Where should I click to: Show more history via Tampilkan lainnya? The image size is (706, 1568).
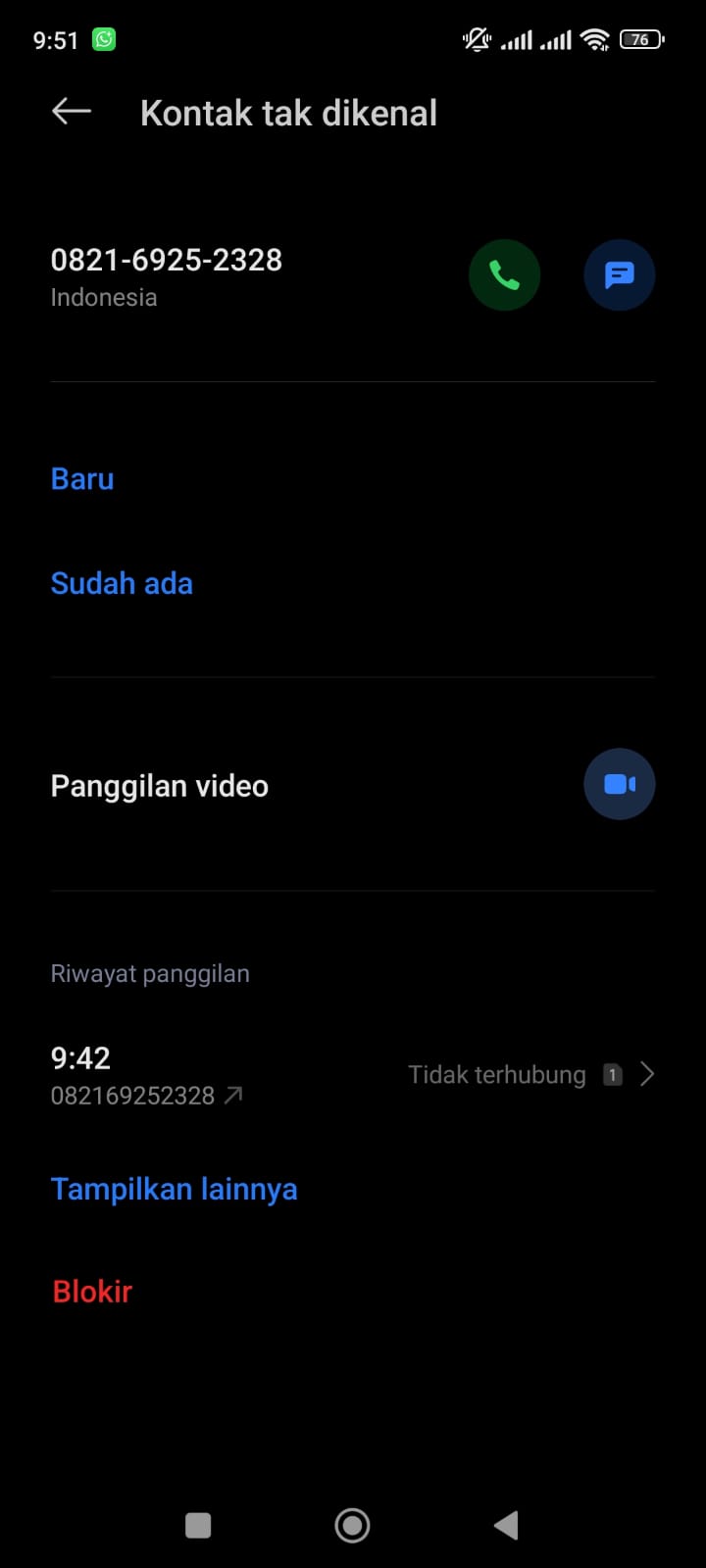click(x=174, y=1188)
